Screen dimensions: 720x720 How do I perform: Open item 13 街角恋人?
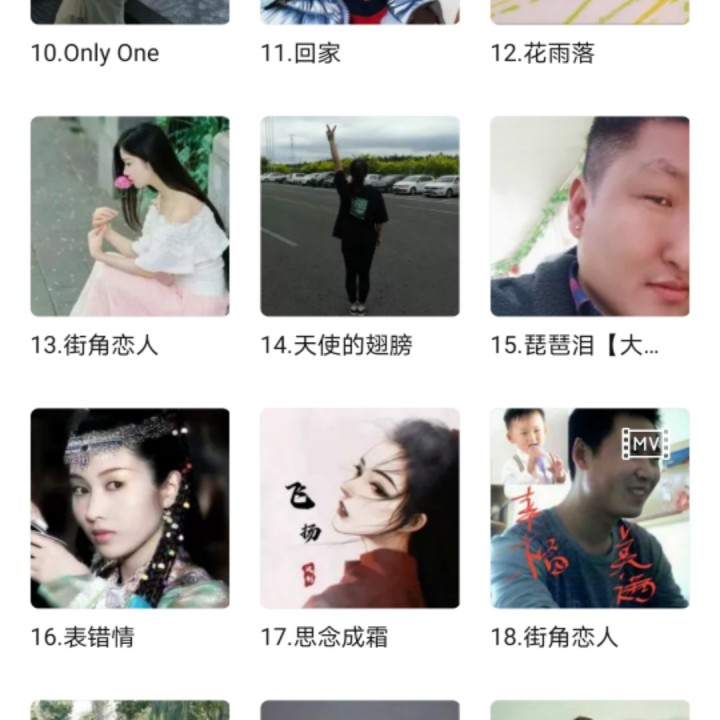pos(130,216)
